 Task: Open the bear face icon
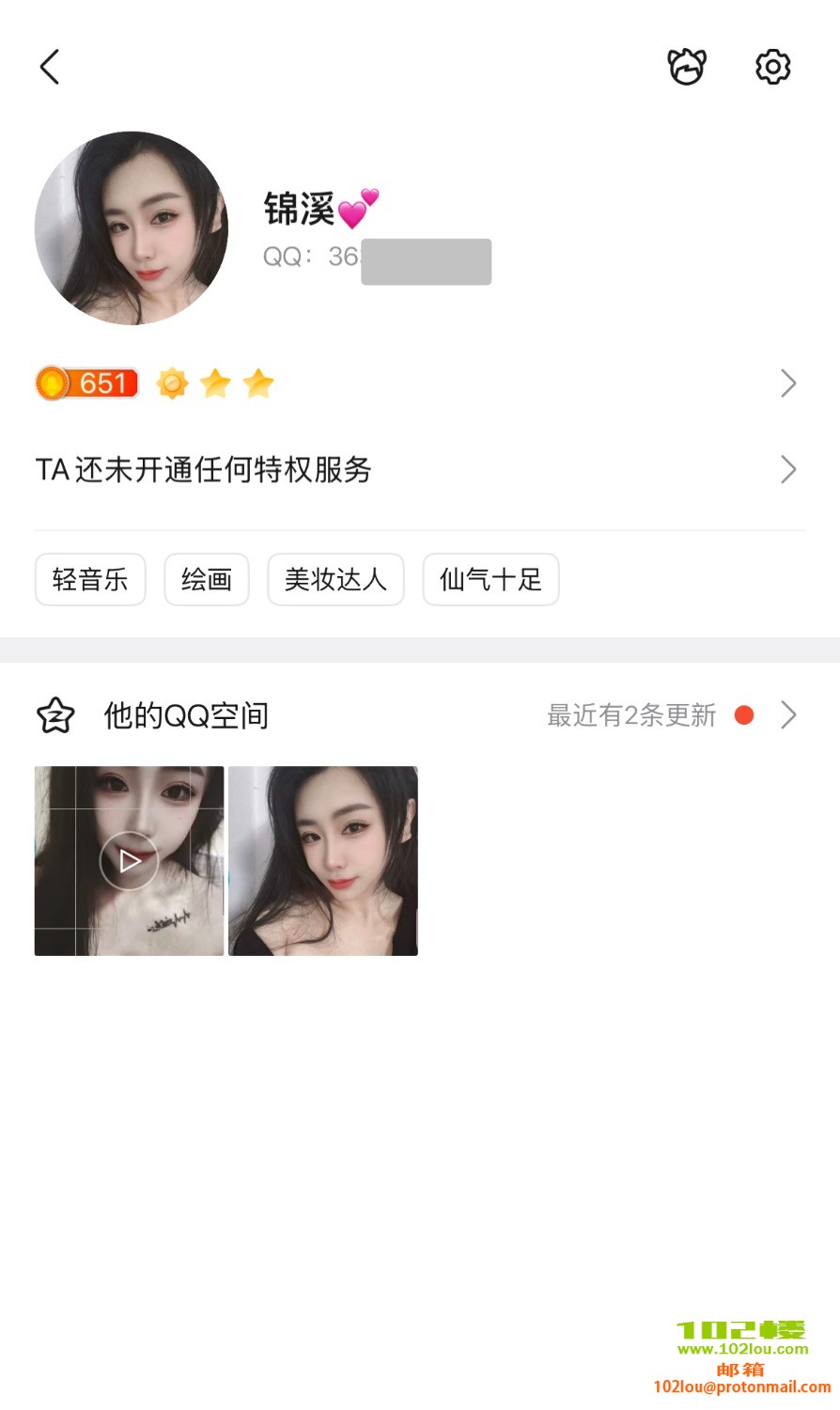[687, 67]
